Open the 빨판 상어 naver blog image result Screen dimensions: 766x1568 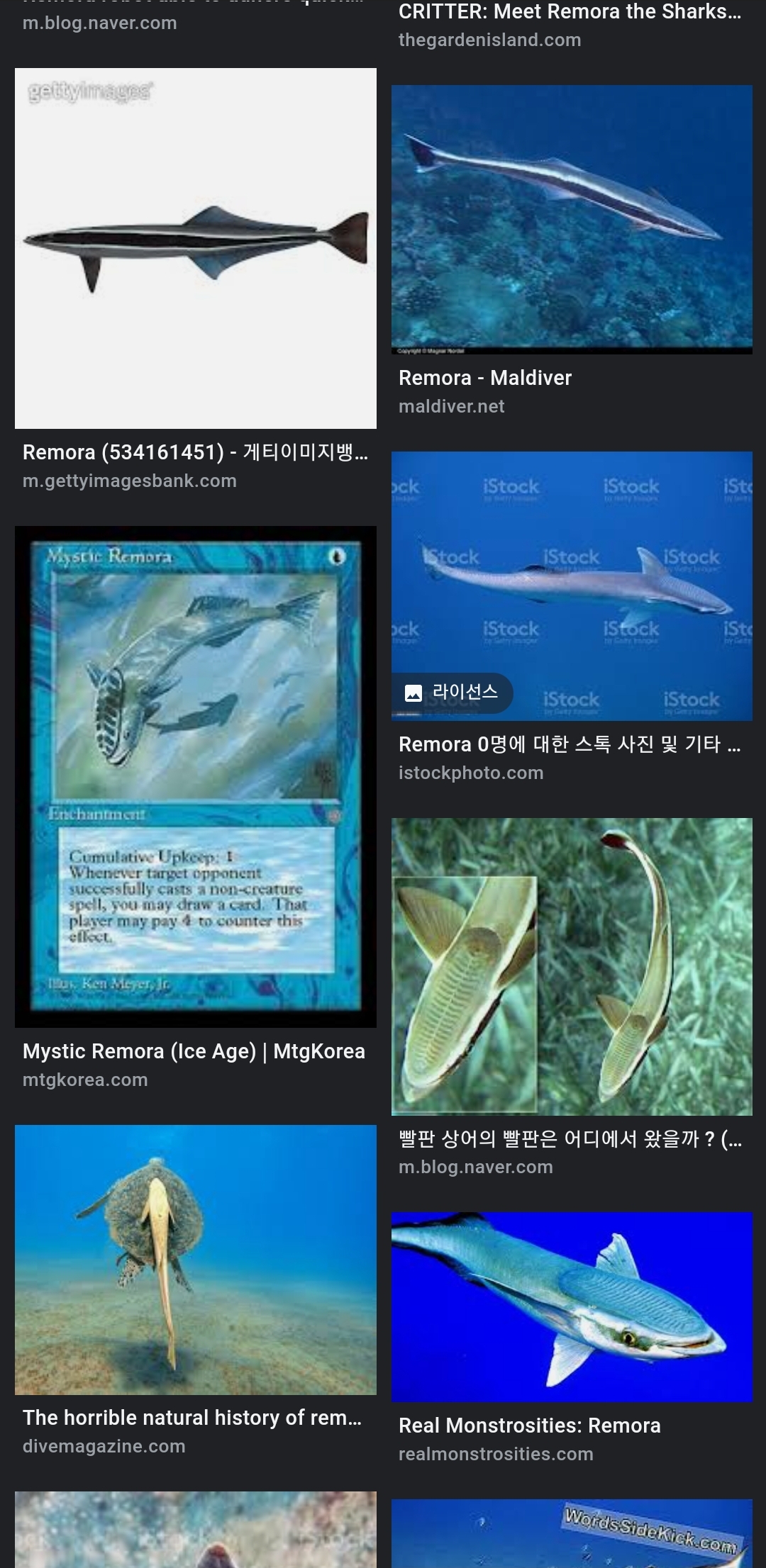[572, 966]
